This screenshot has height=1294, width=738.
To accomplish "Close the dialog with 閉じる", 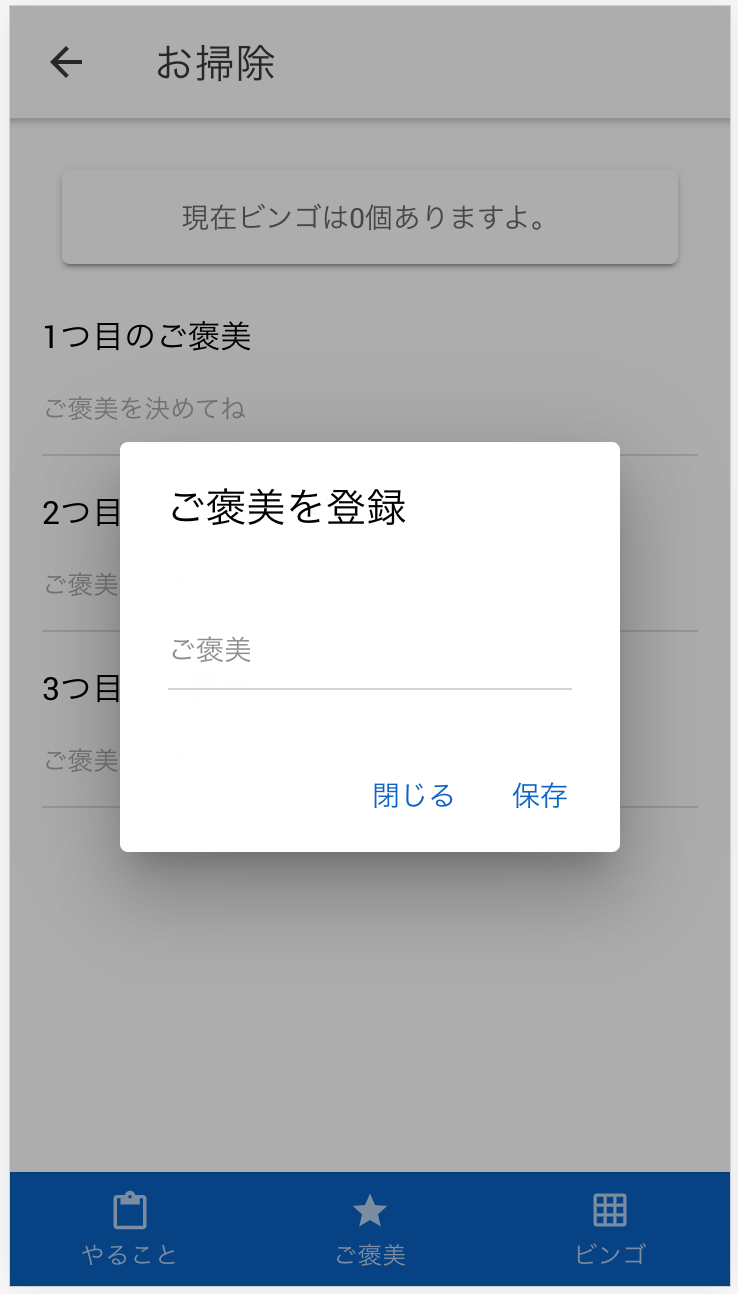I will 414,796.
